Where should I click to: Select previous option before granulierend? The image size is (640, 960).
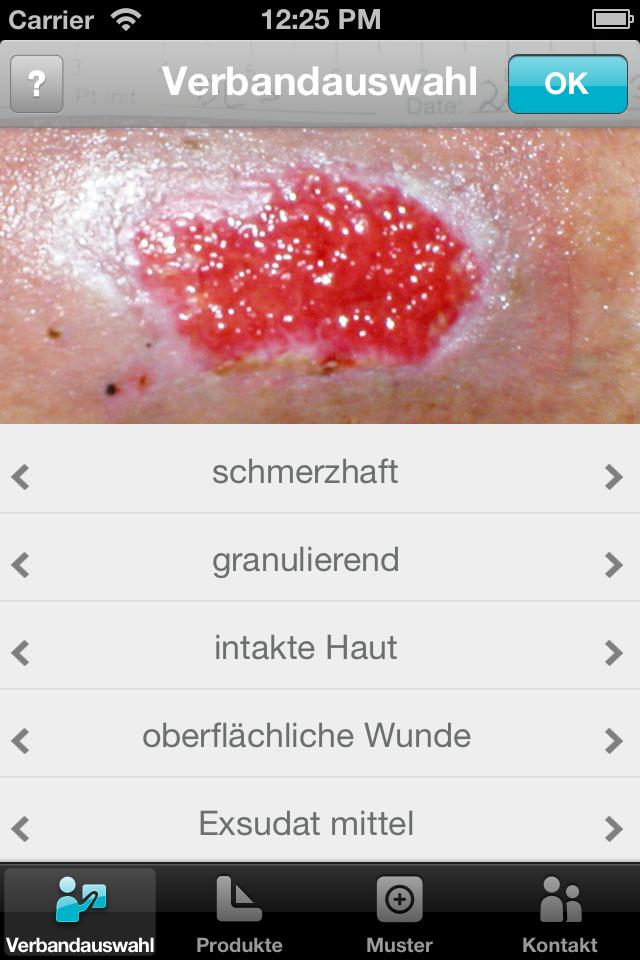pos(20,565)
